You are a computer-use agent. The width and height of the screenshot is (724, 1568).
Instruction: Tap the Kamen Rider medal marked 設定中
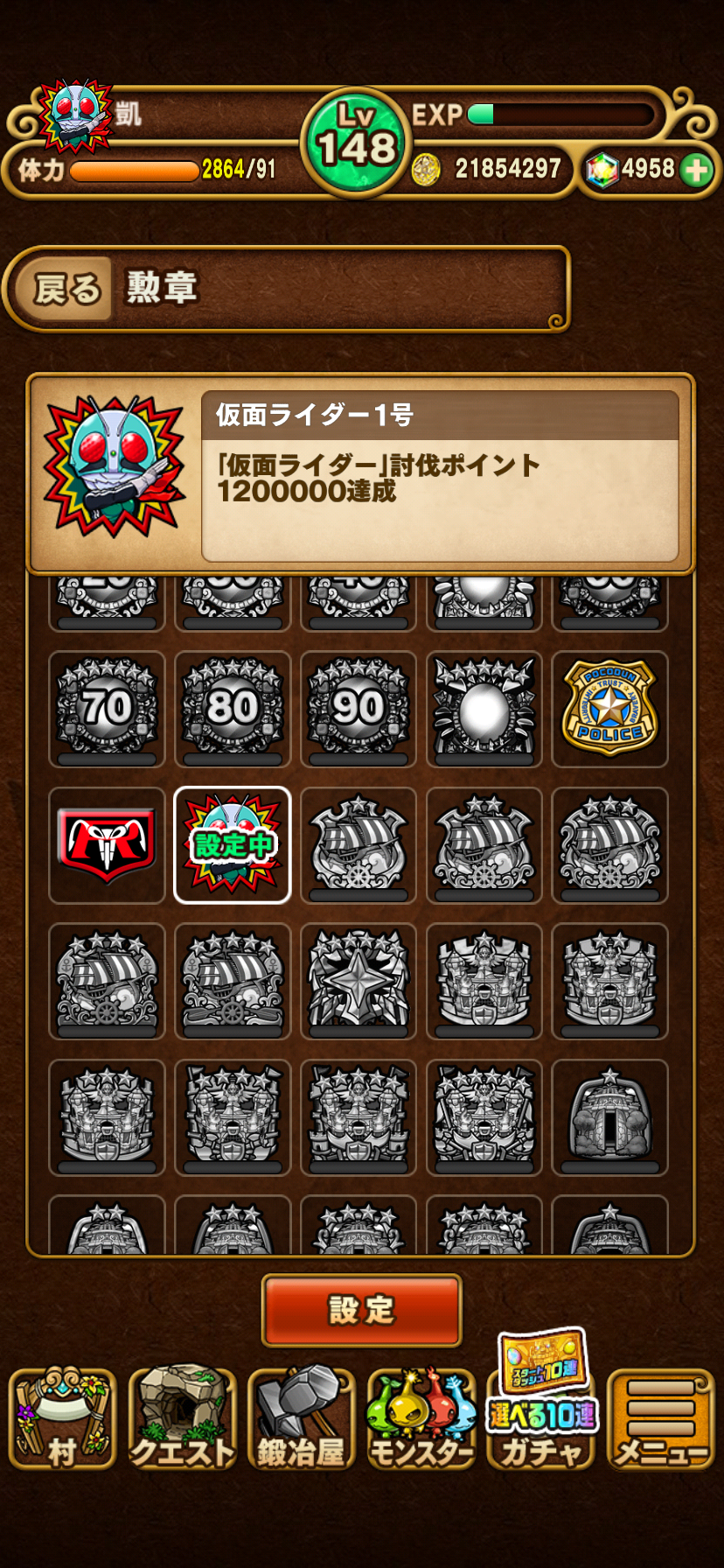point(233,845)
